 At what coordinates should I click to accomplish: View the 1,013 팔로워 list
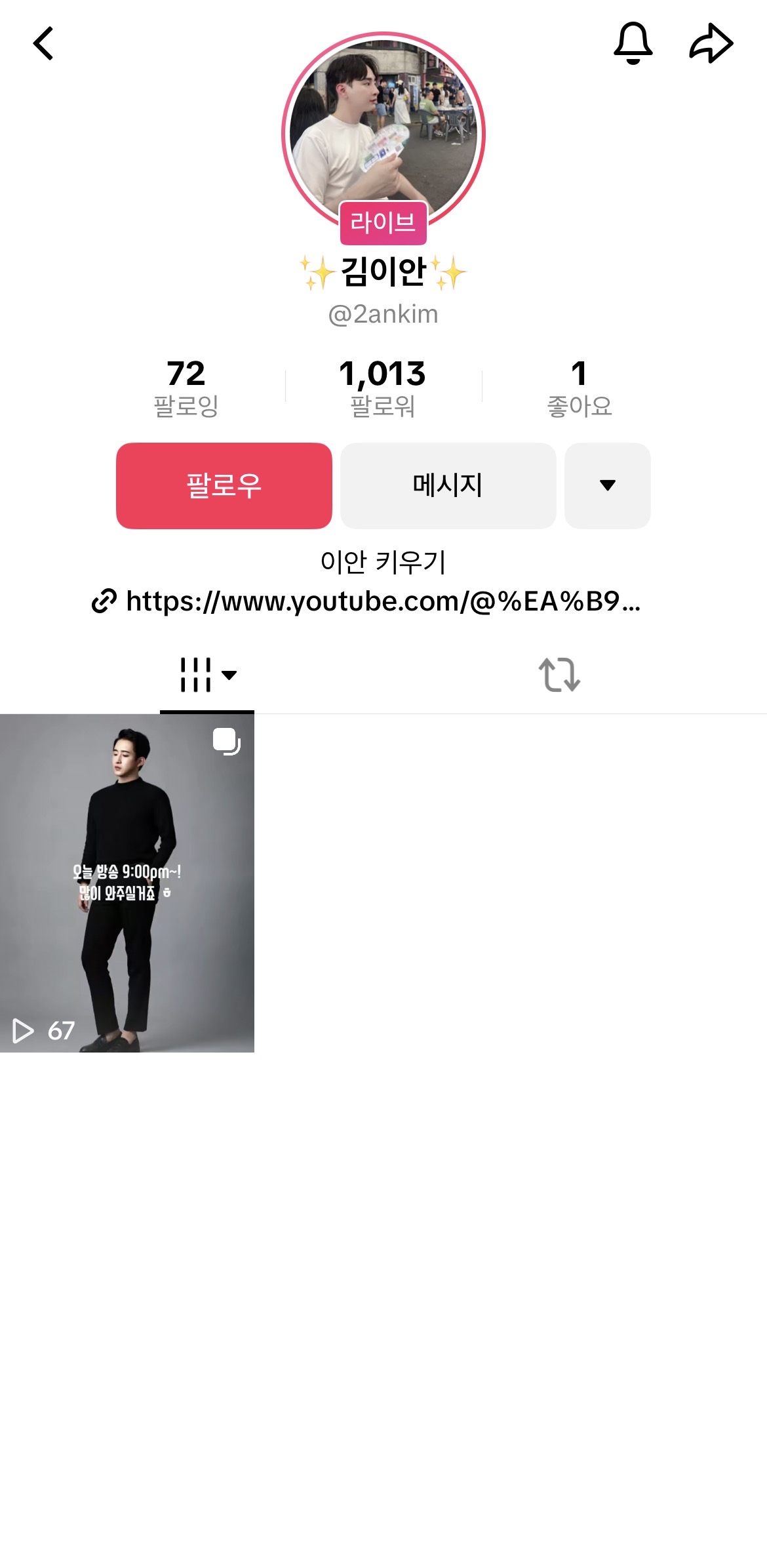383,388
